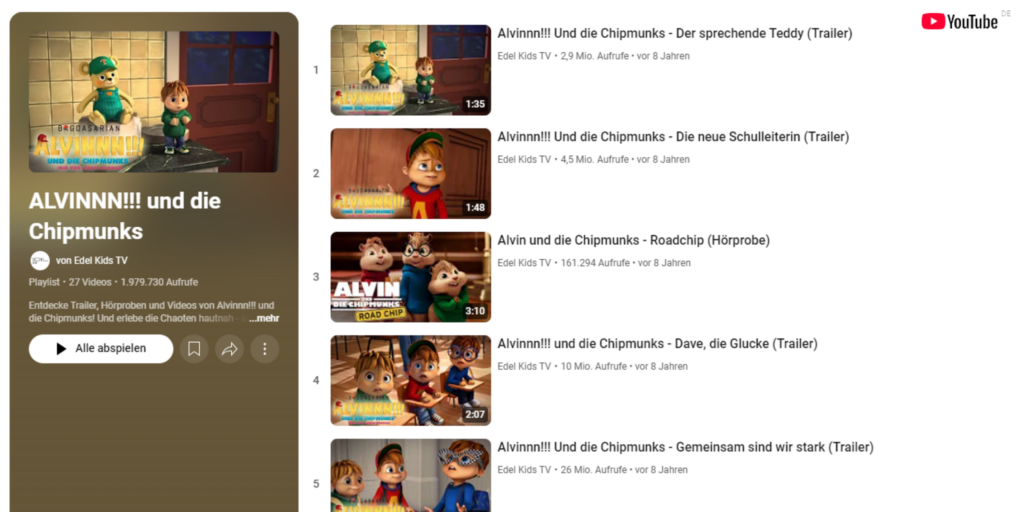Go to the YouTube home logo
This screenshot has width=1024, height=512.
tap(960, 21)
